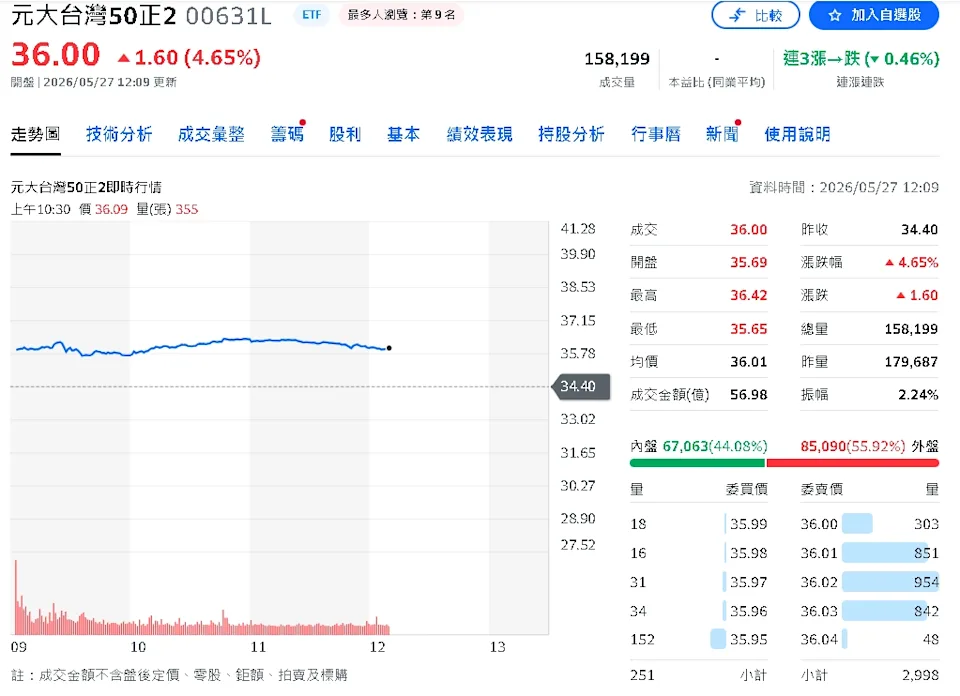
Task: Open 持股分析 tab
Action: pyautogui.click(x=571, y=134)
